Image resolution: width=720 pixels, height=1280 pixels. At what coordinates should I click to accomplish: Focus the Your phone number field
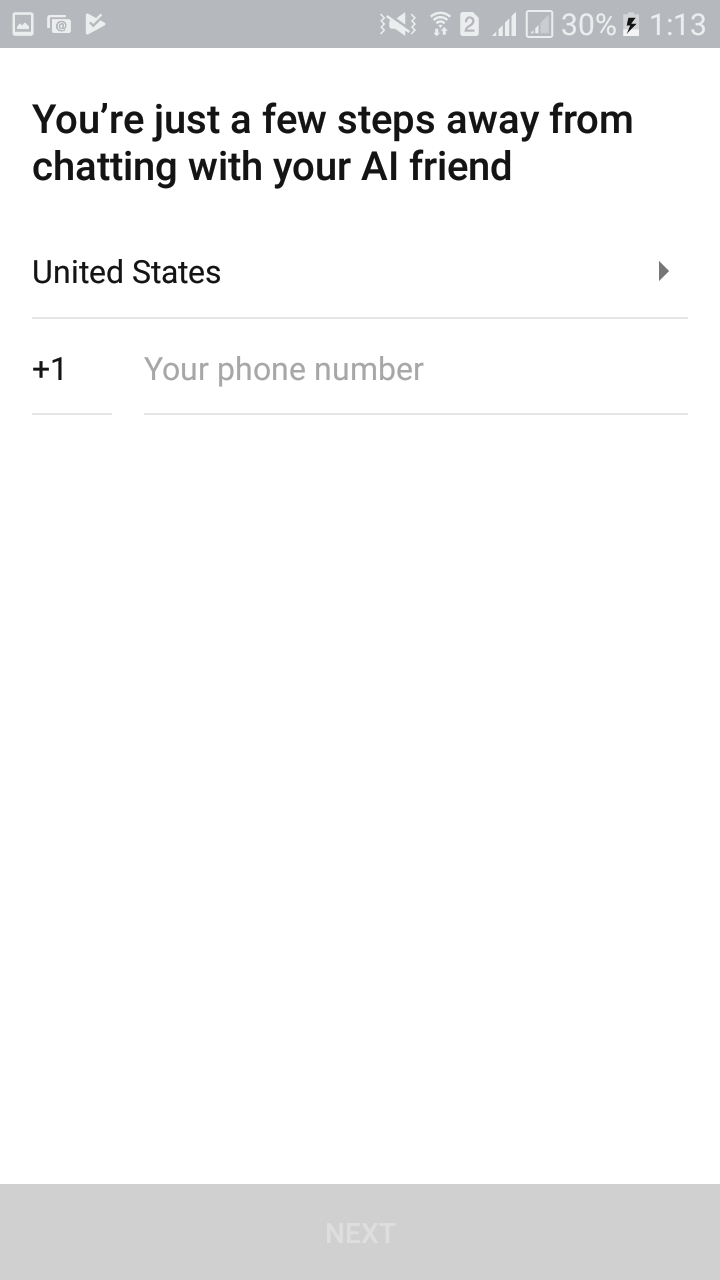[415, 370]
